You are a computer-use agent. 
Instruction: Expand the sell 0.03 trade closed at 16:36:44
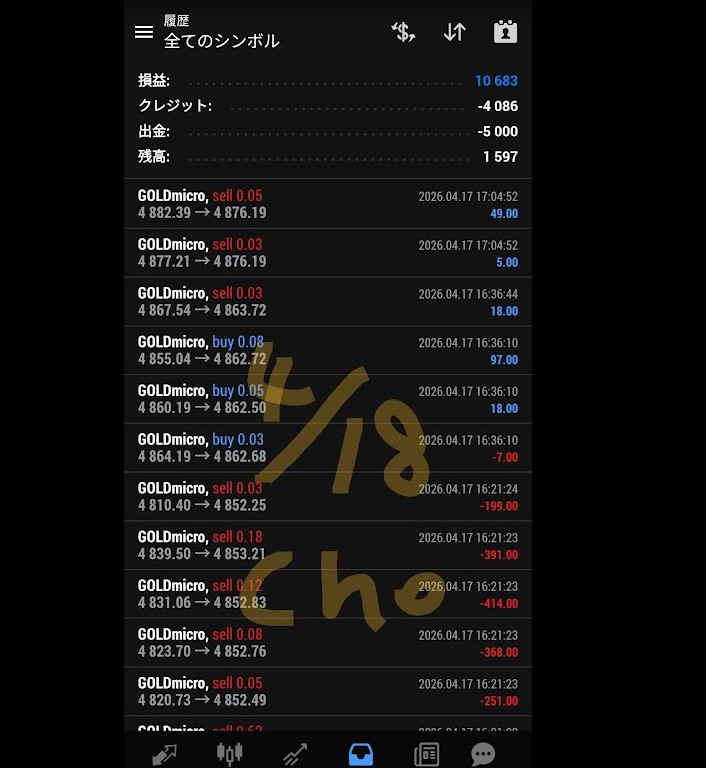(328, 302)
